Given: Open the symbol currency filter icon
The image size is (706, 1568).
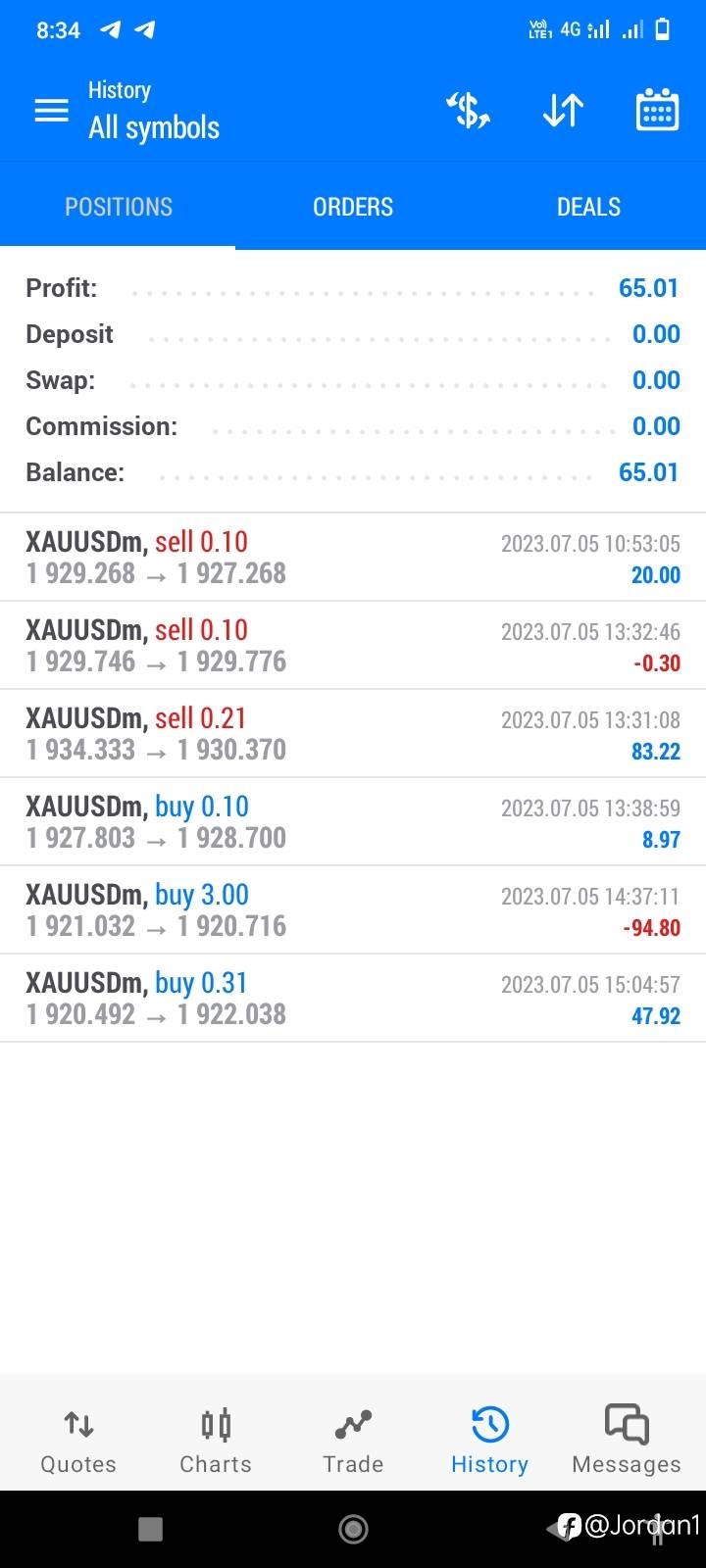Looking at the screenshot, I should pyautogui.click(x=469, y=110).
